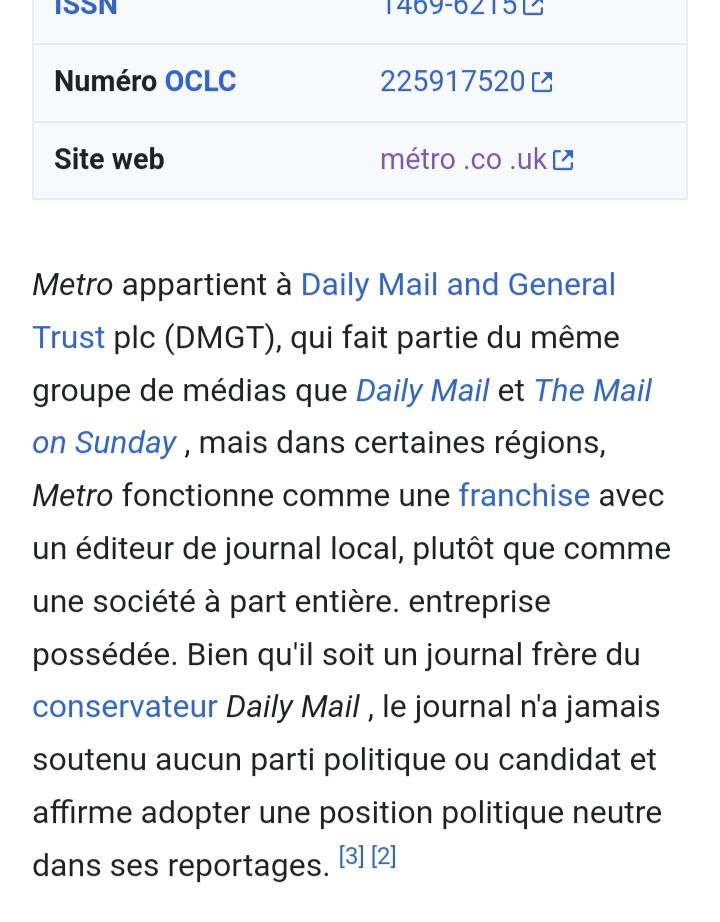Open reference footnote [2]
720x922 pixels.
point(384,856)
